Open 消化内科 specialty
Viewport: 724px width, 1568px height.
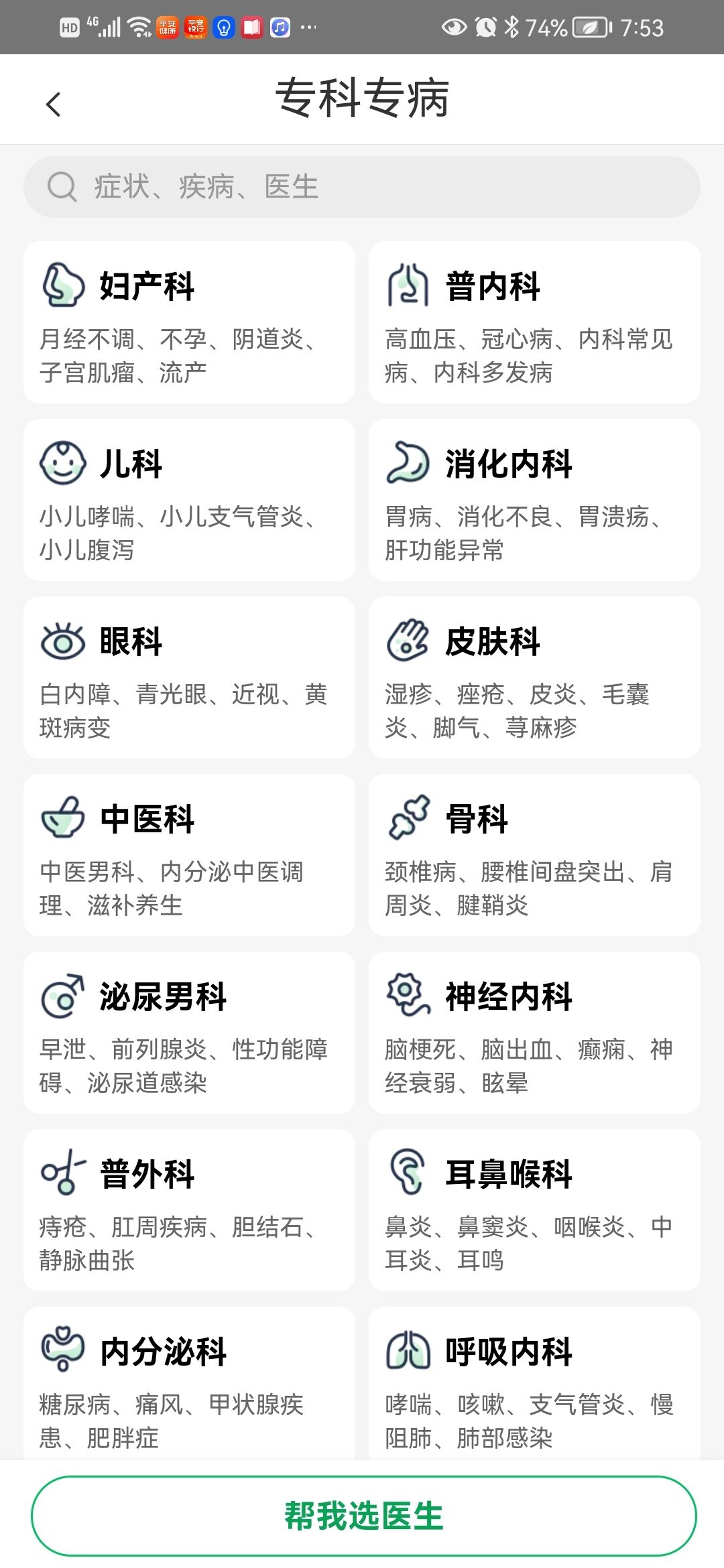click(534, 500)
